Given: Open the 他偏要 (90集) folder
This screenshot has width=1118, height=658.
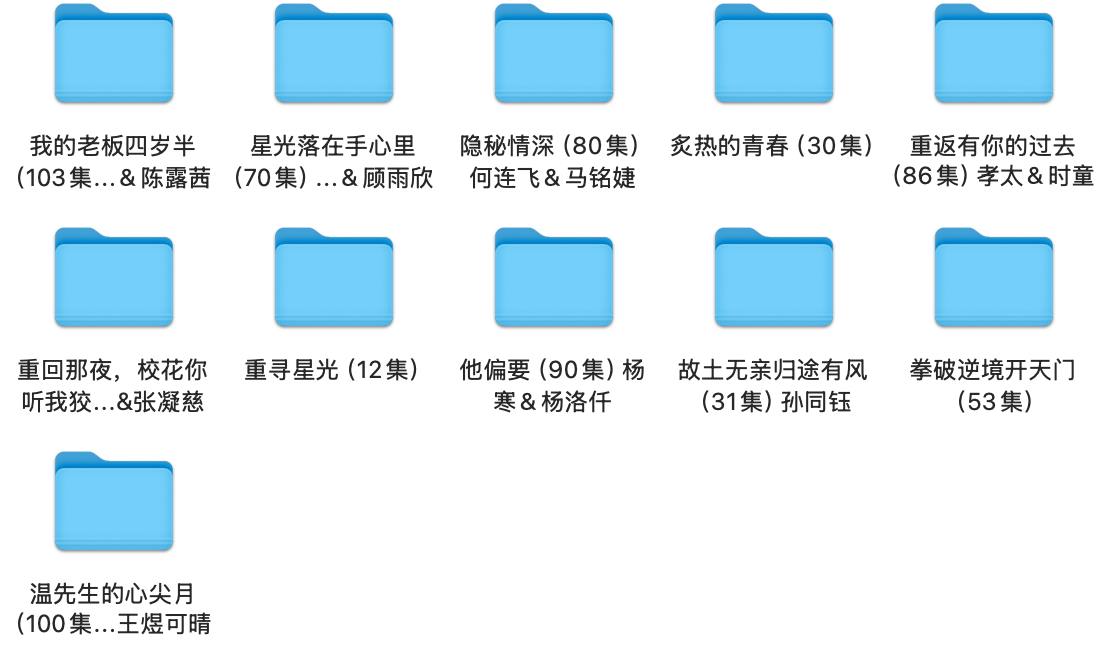Looking at the screenshot, I should click(x=553, y=278).
